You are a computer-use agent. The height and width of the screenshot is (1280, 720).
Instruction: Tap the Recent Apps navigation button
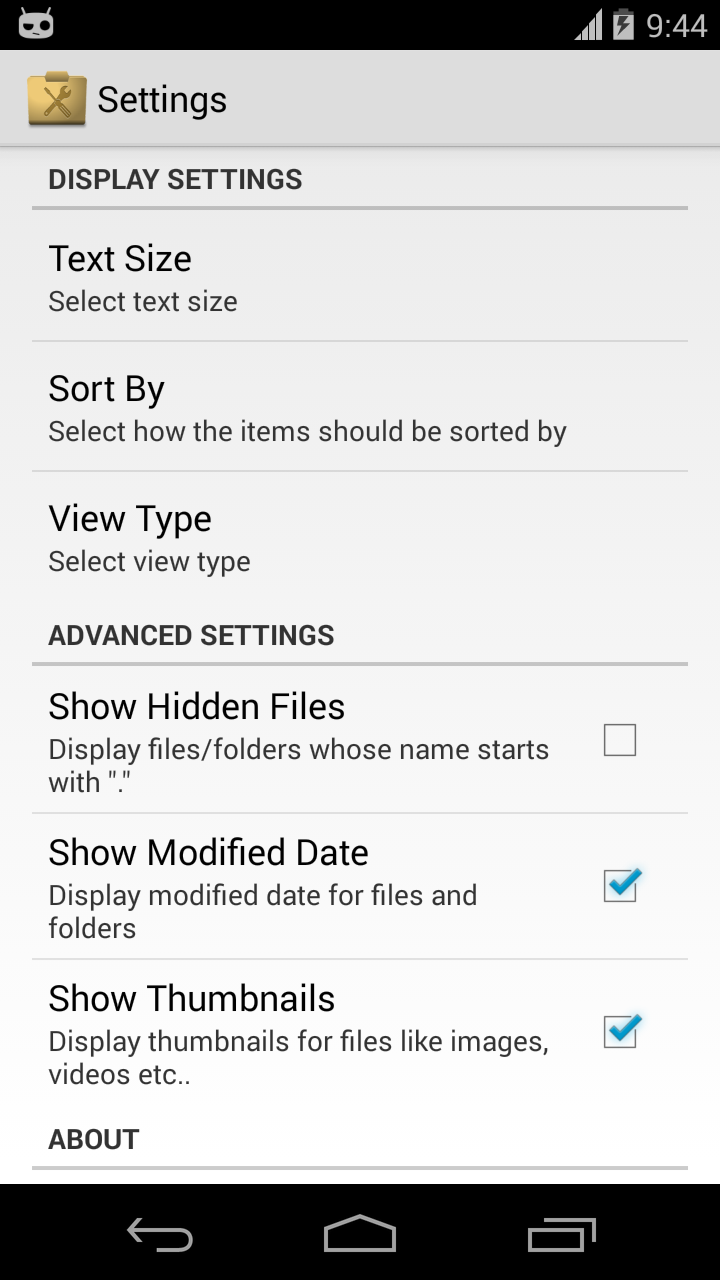point(560,1235)
